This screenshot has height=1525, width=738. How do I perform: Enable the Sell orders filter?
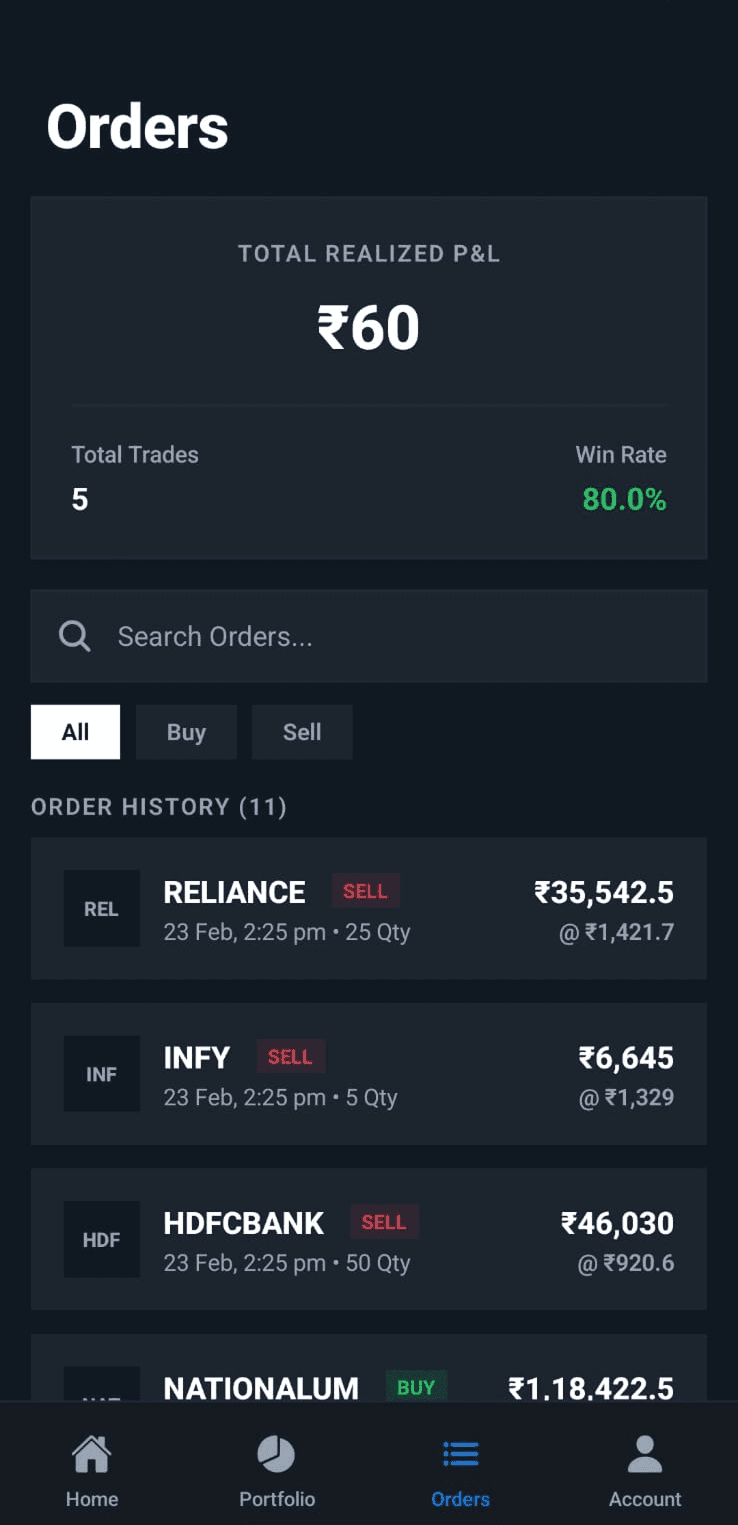302,731
